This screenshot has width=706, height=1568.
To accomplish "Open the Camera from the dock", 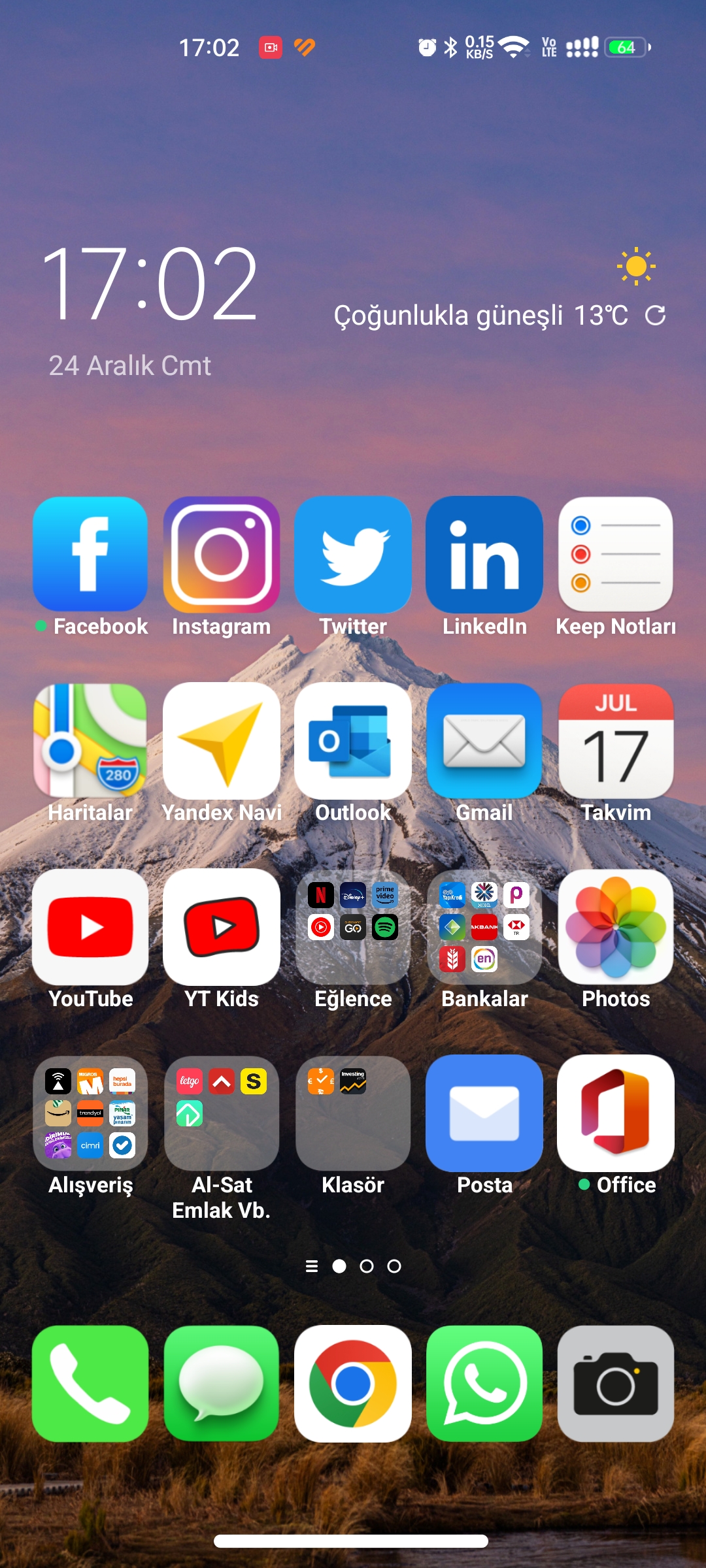I will (x=616, y=1383).
